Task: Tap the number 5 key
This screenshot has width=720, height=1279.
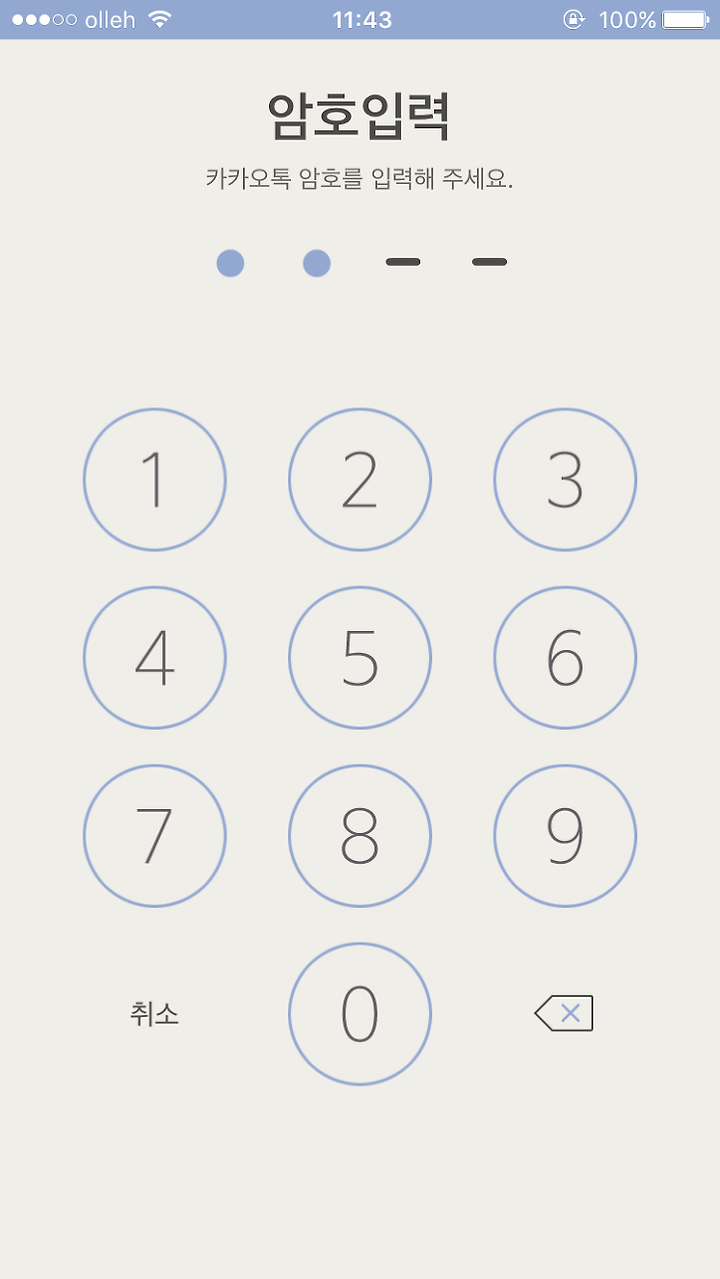Action: (360, 658)
